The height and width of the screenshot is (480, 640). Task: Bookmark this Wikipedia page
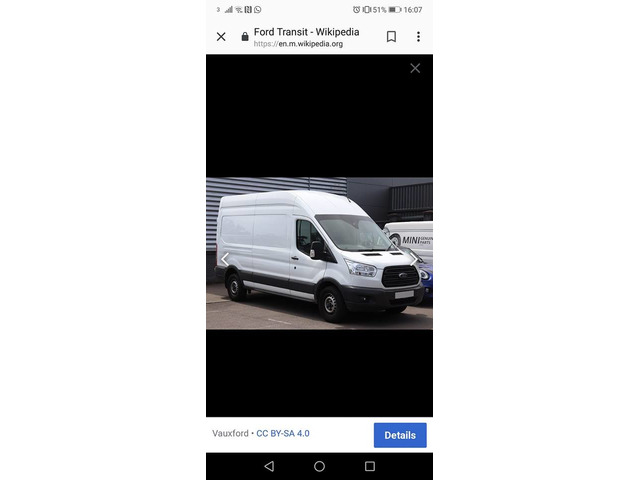391,37
